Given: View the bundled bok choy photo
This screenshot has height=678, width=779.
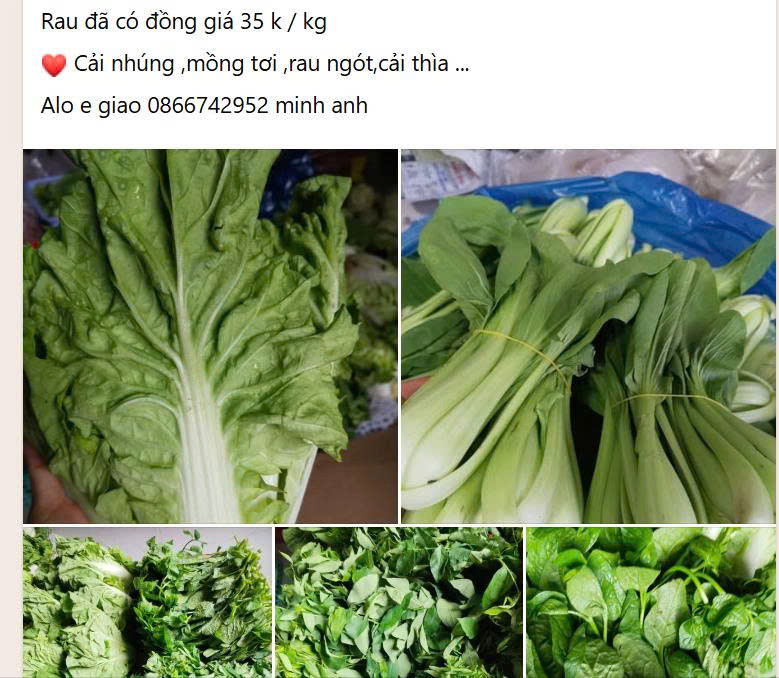Looking at the screenshot, I should tap(588, 336).
